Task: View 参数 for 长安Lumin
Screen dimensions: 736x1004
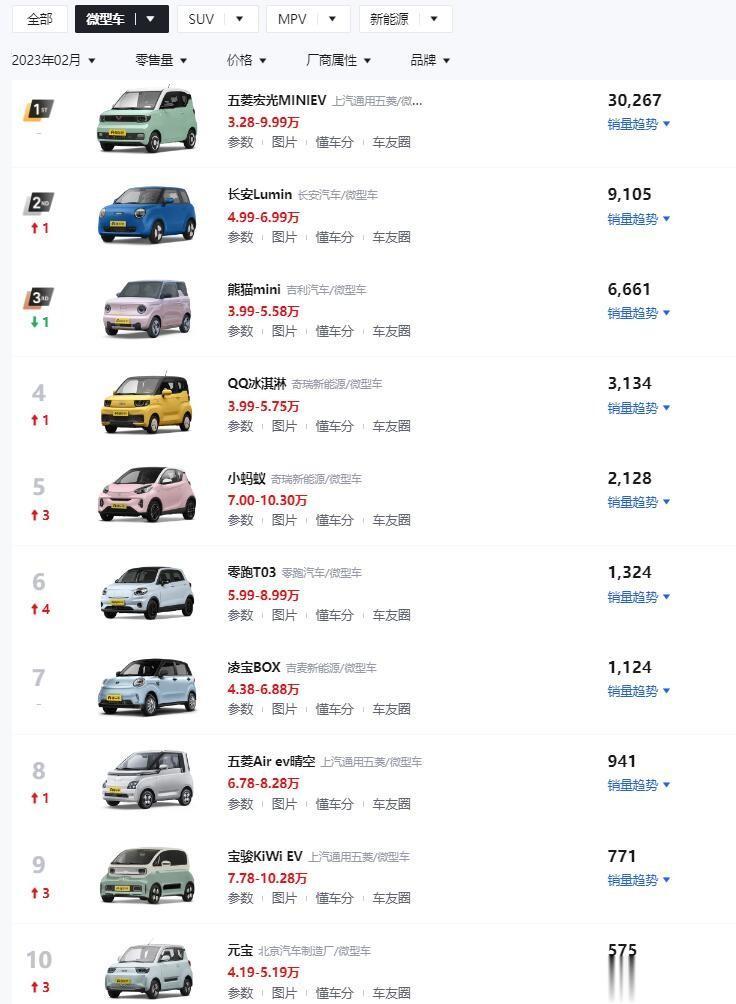Action: [240, 237]
